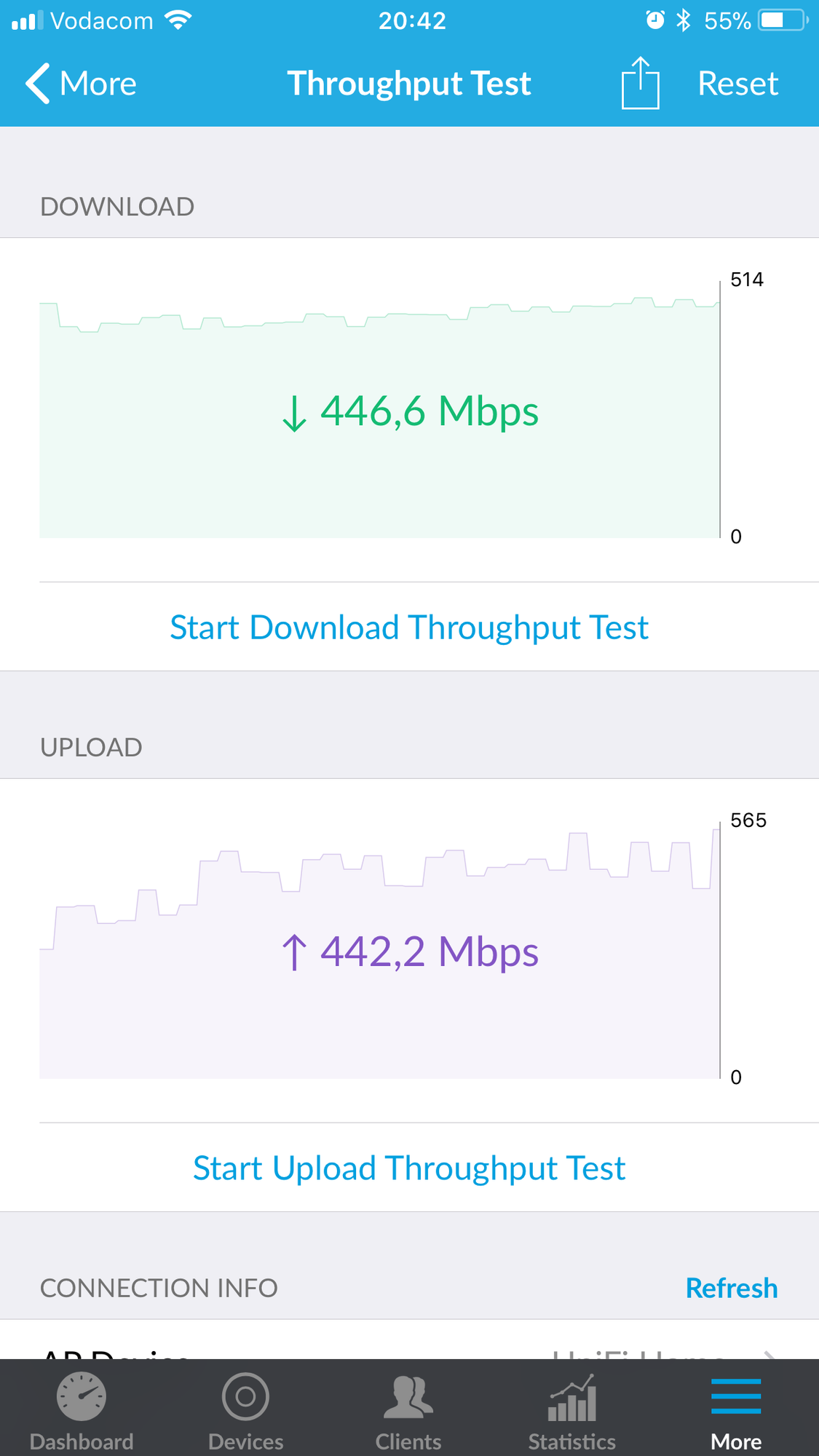Share the throughput test results
Screen dimensions: 819x1456
tap(640, 84)
